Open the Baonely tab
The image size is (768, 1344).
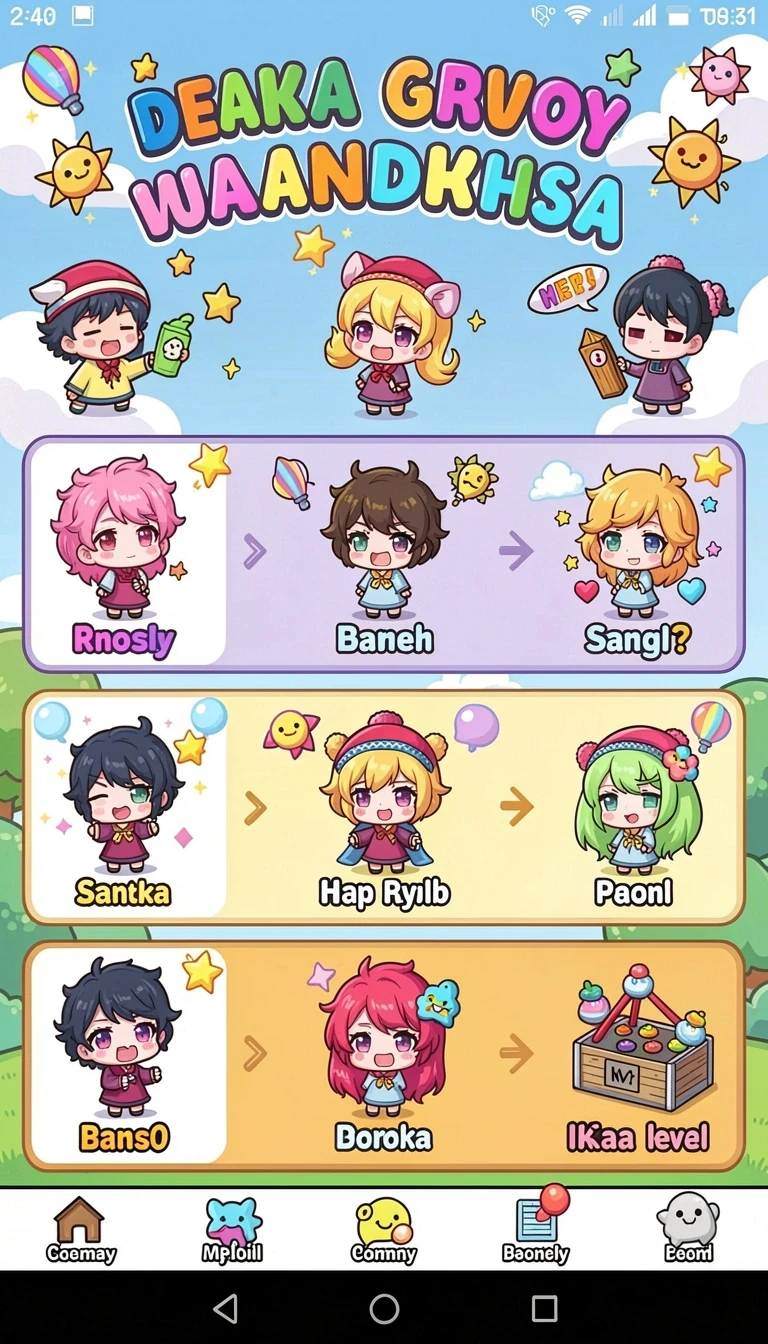pos(537,1227)
